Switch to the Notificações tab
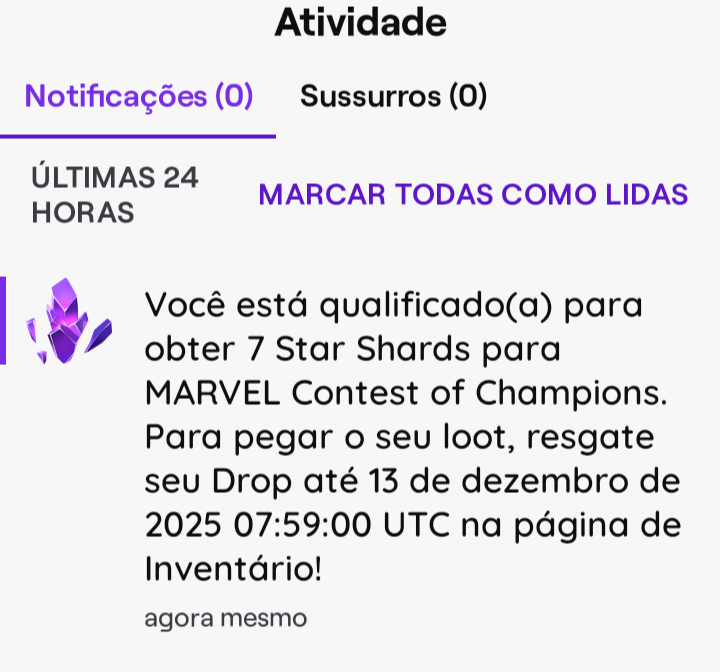720x672 pixels. point(139,97)
